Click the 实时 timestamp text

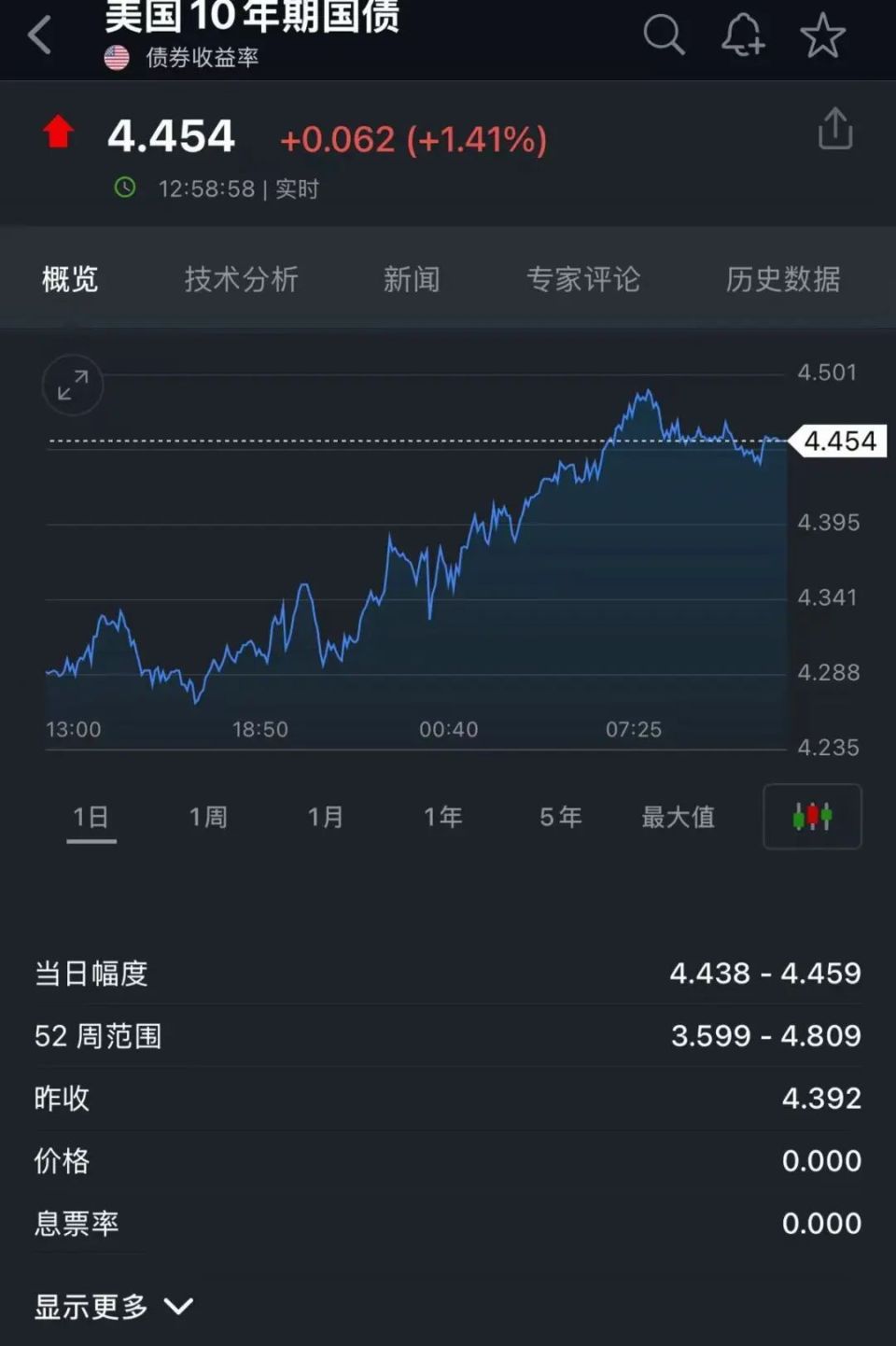[x=297, y=188]
